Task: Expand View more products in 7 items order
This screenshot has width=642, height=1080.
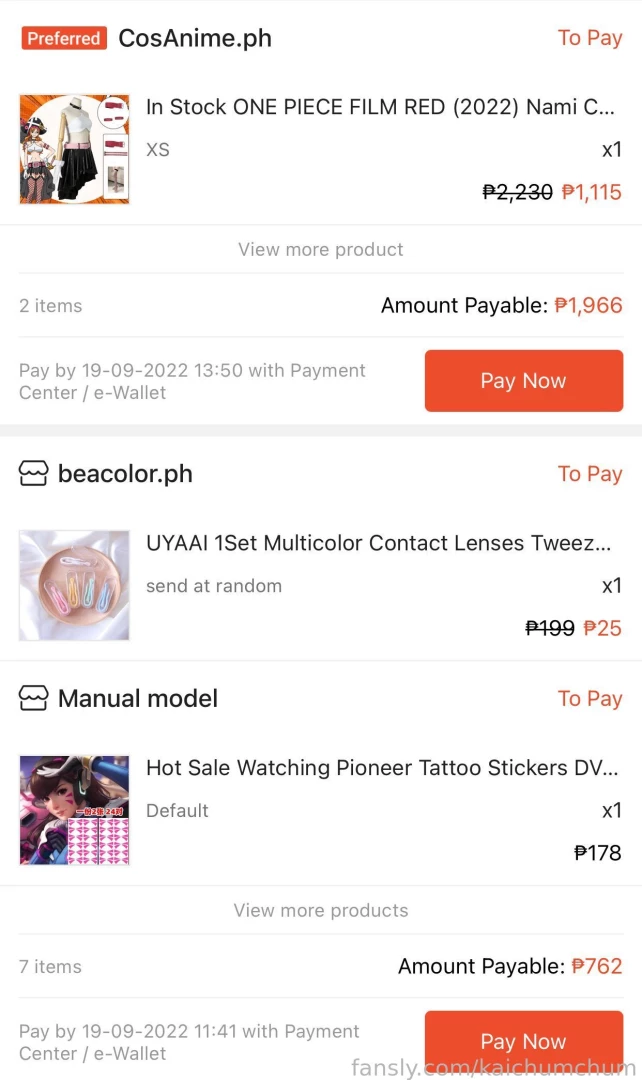Action: [321, 910]
